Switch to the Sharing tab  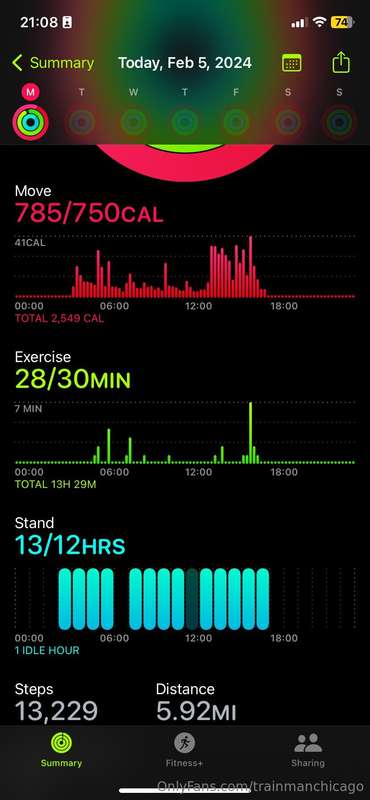[308, 750]
